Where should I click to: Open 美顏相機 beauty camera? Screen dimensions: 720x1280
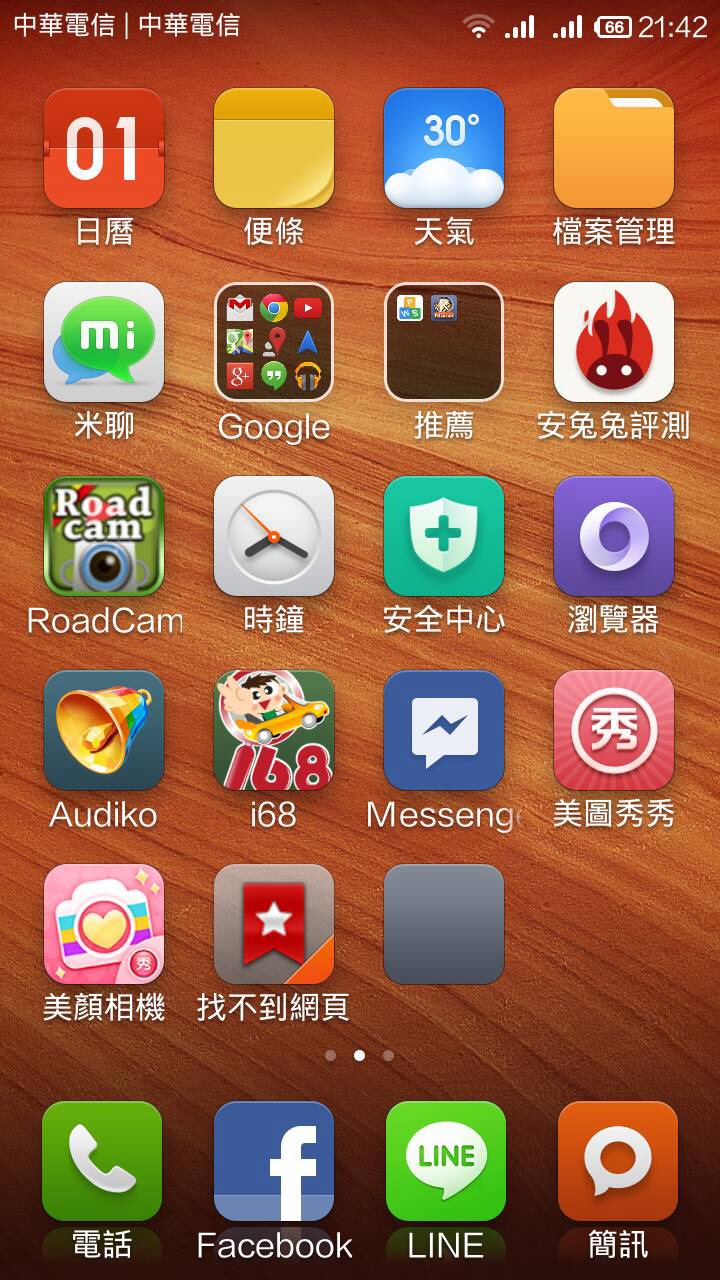pos(104,924)
